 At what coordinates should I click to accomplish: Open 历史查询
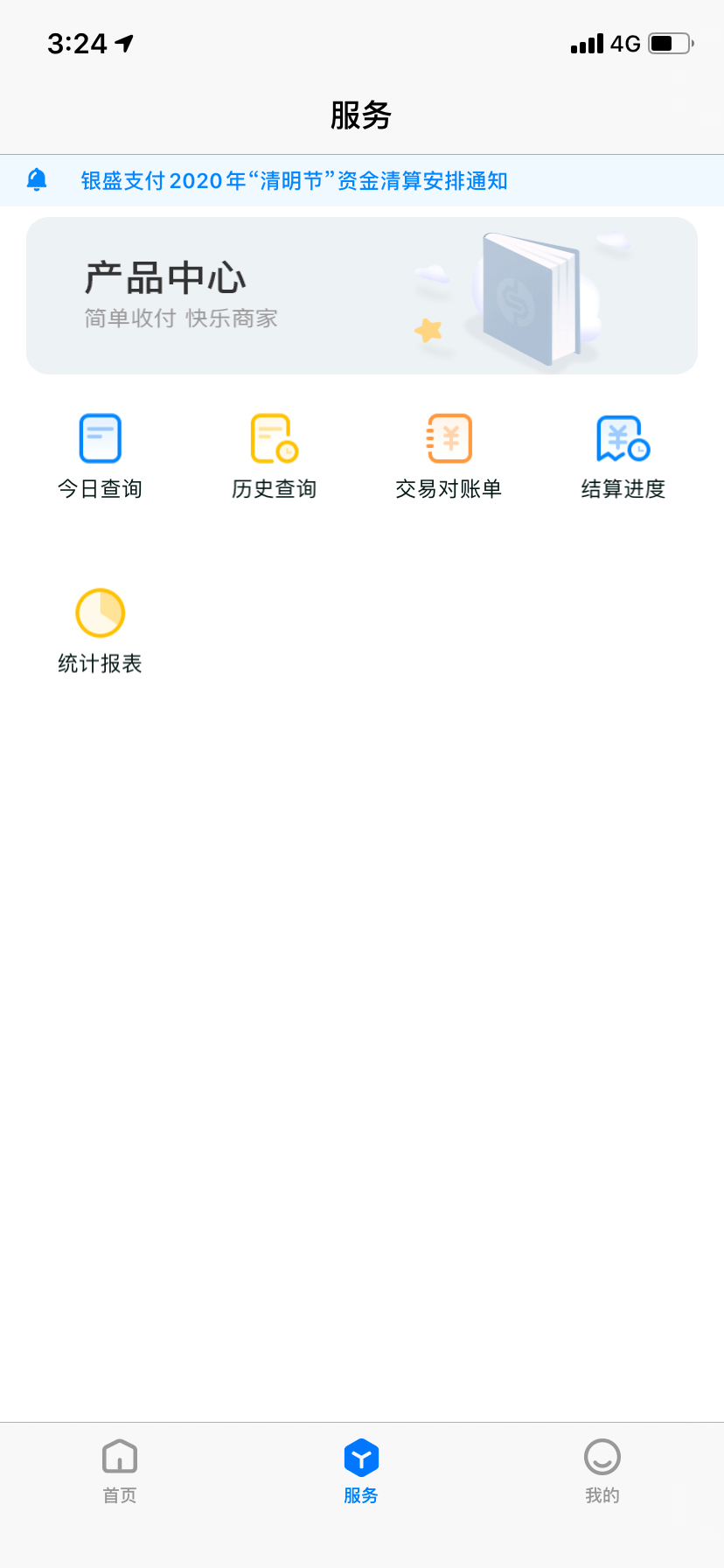pos(275,457)
